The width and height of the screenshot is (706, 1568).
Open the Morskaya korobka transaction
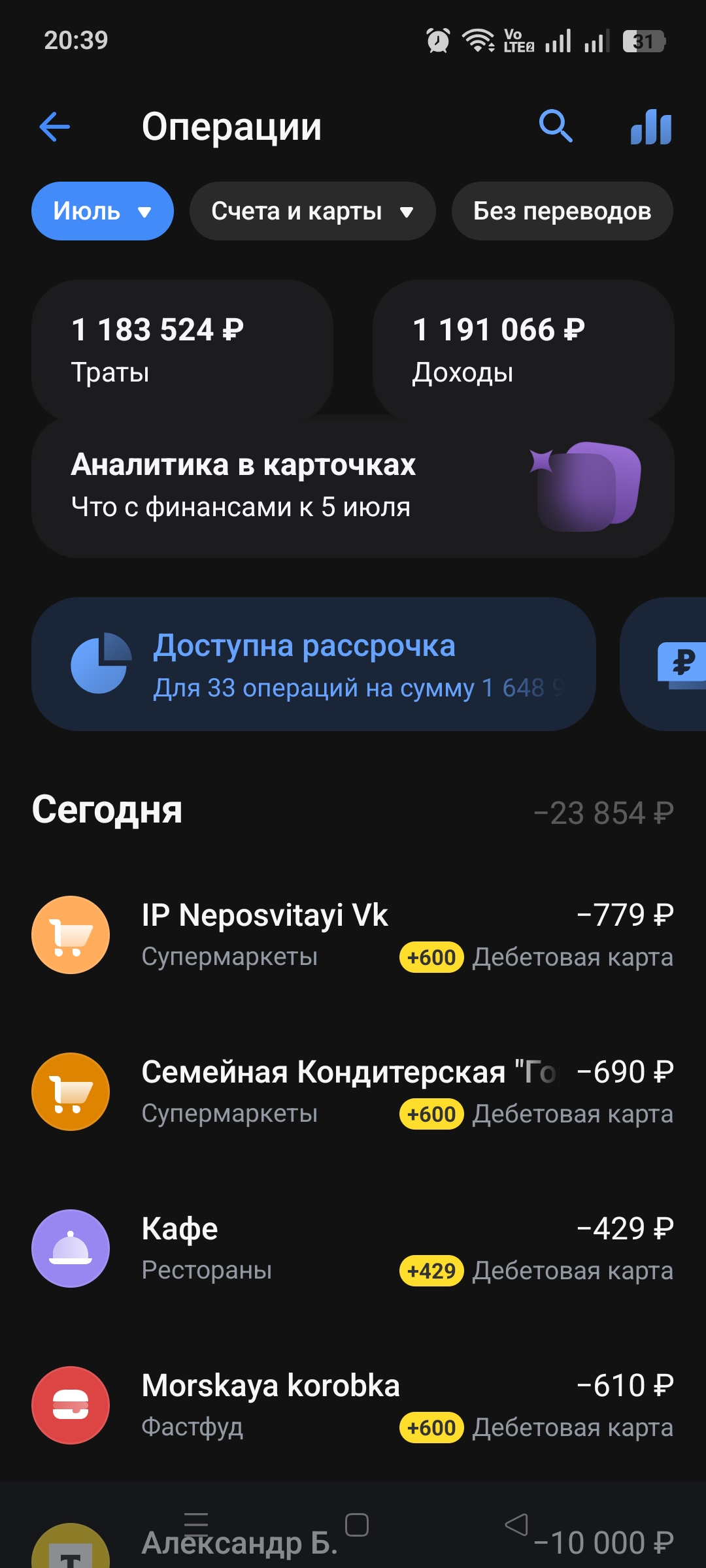click(353, 1405)
